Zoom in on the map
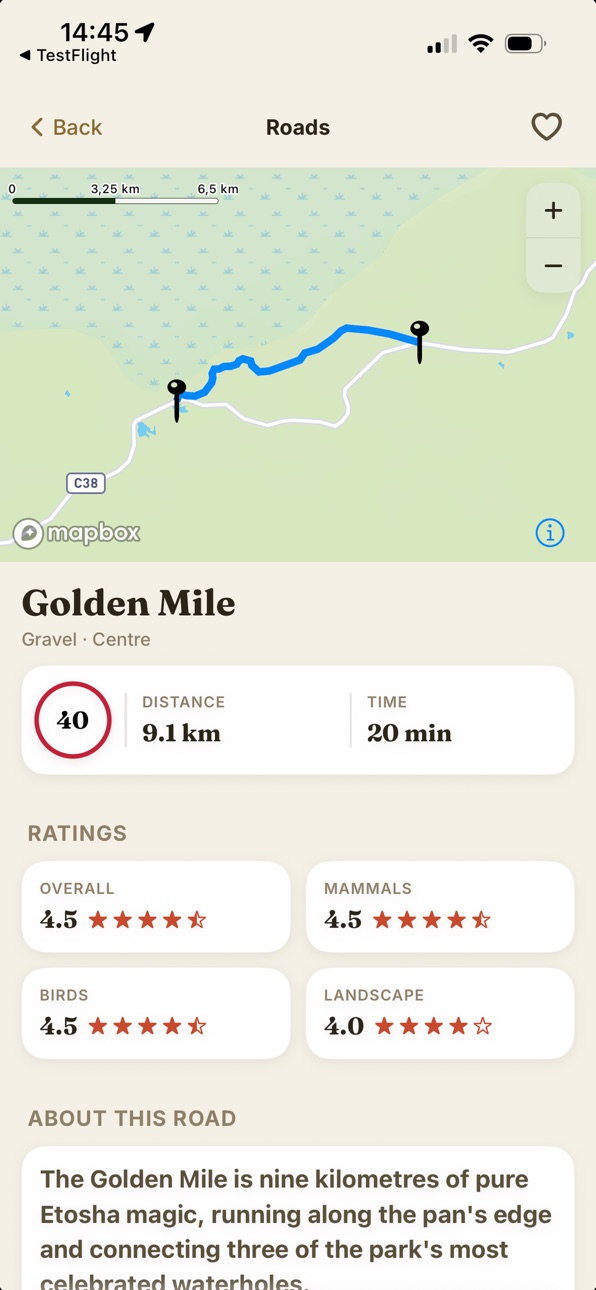The image size is (596, 1290). click(x=553, y=211)
